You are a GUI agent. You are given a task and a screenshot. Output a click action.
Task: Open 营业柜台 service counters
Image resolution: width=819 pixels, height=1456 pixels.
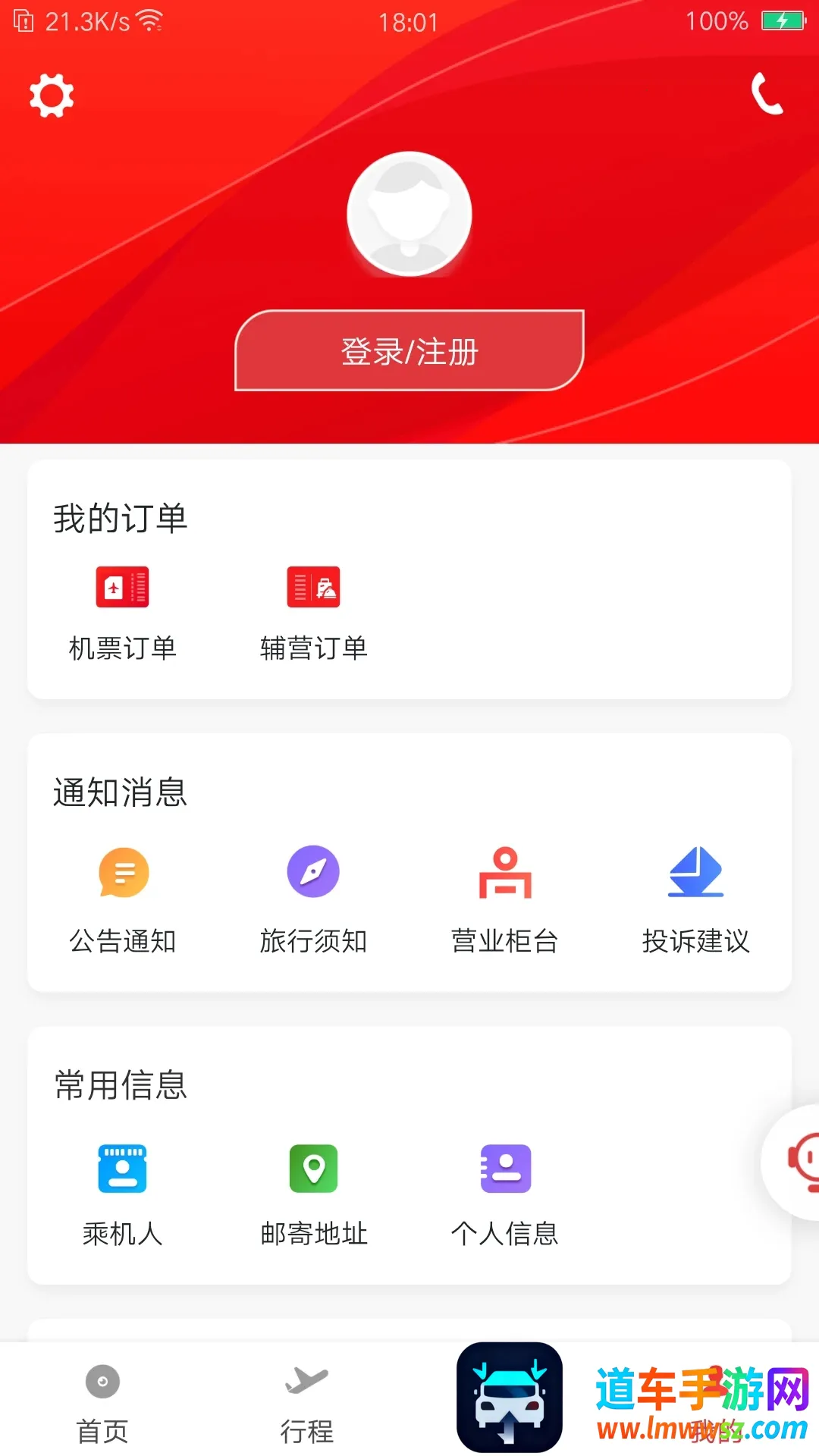pyautogui.click(x=504, y=899)
